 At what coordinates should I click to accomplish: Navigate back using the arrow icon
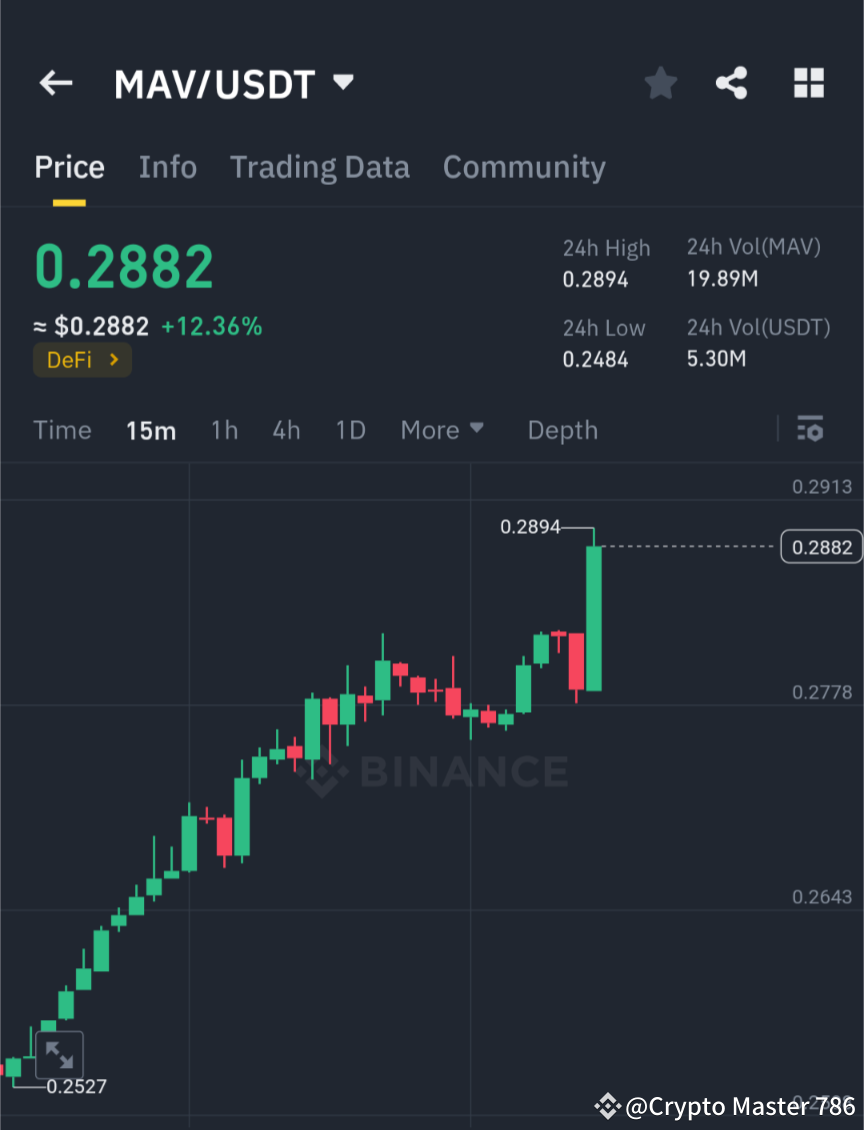coord(55,83)
